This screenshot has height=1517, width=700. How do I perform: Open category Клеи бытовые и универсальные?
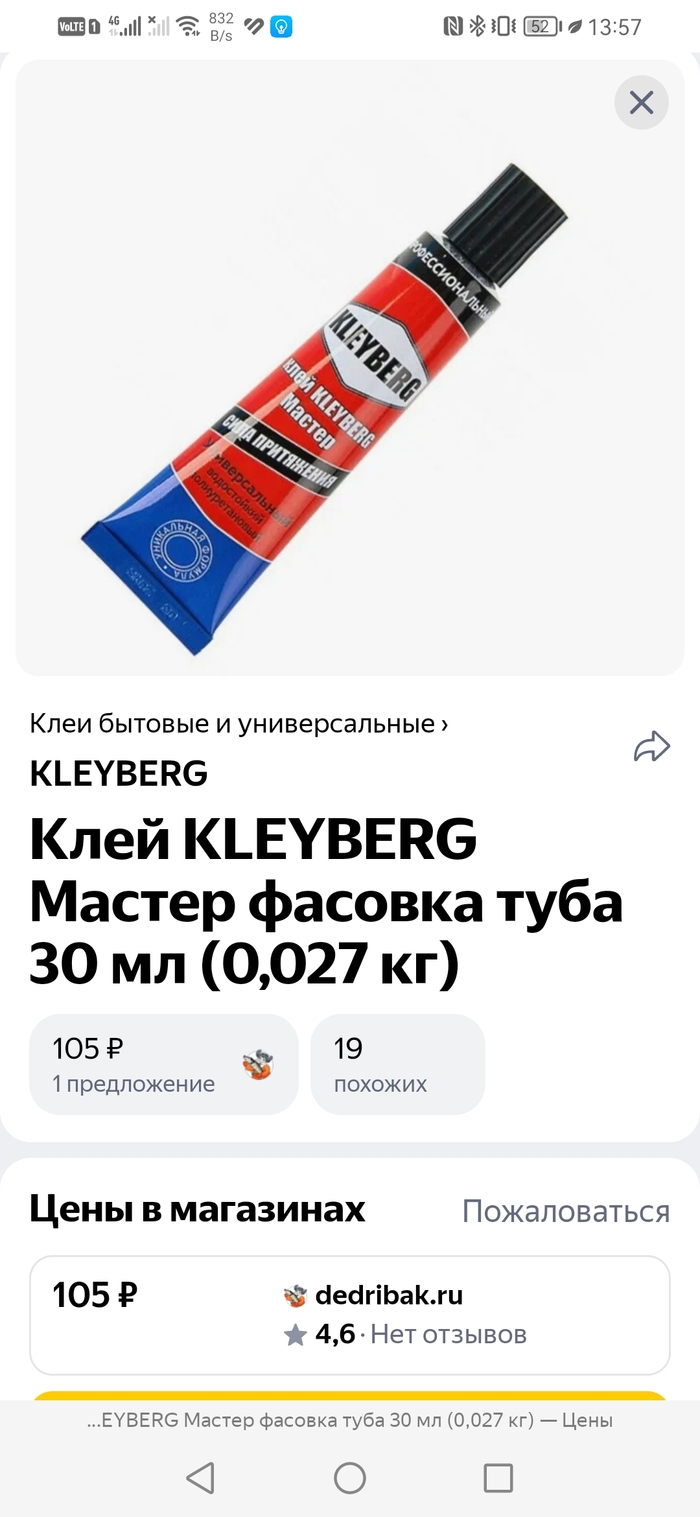pos(239,723)
